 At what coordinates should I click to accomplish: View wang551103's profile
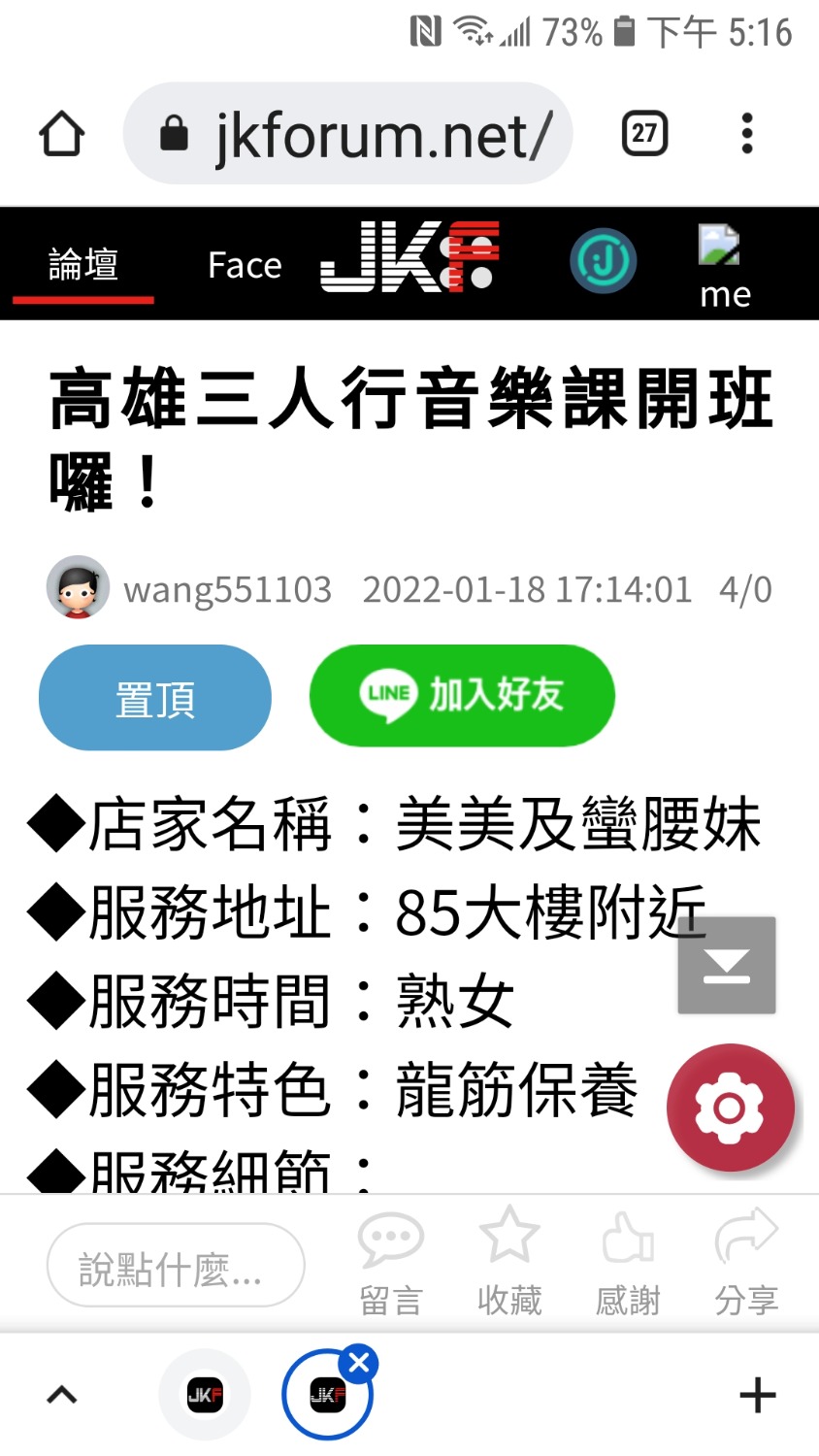228,589
